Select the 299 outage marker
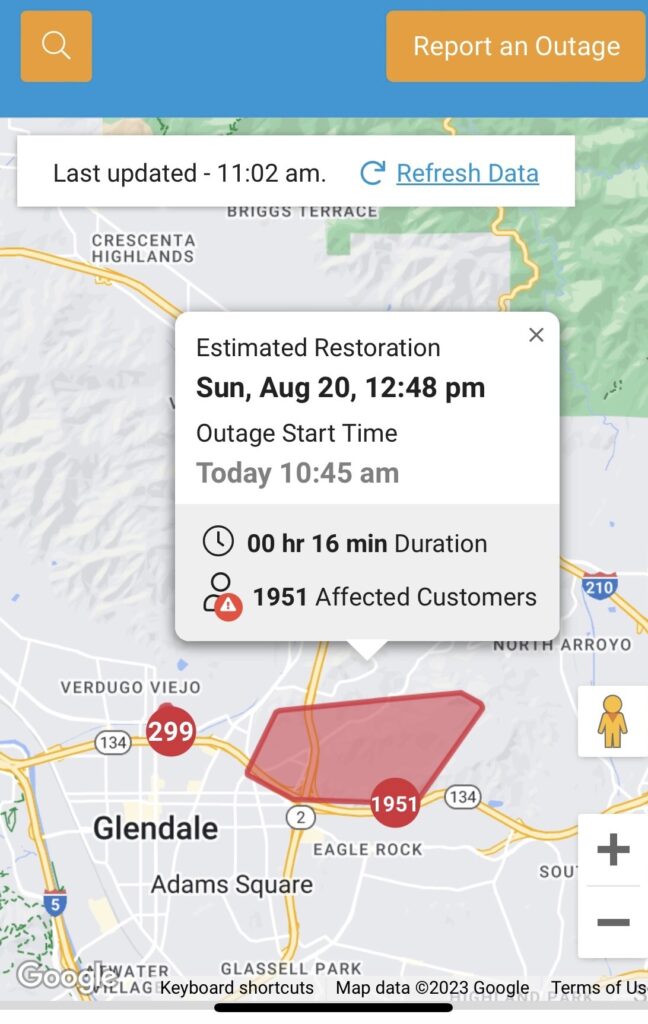 point(171,732)
